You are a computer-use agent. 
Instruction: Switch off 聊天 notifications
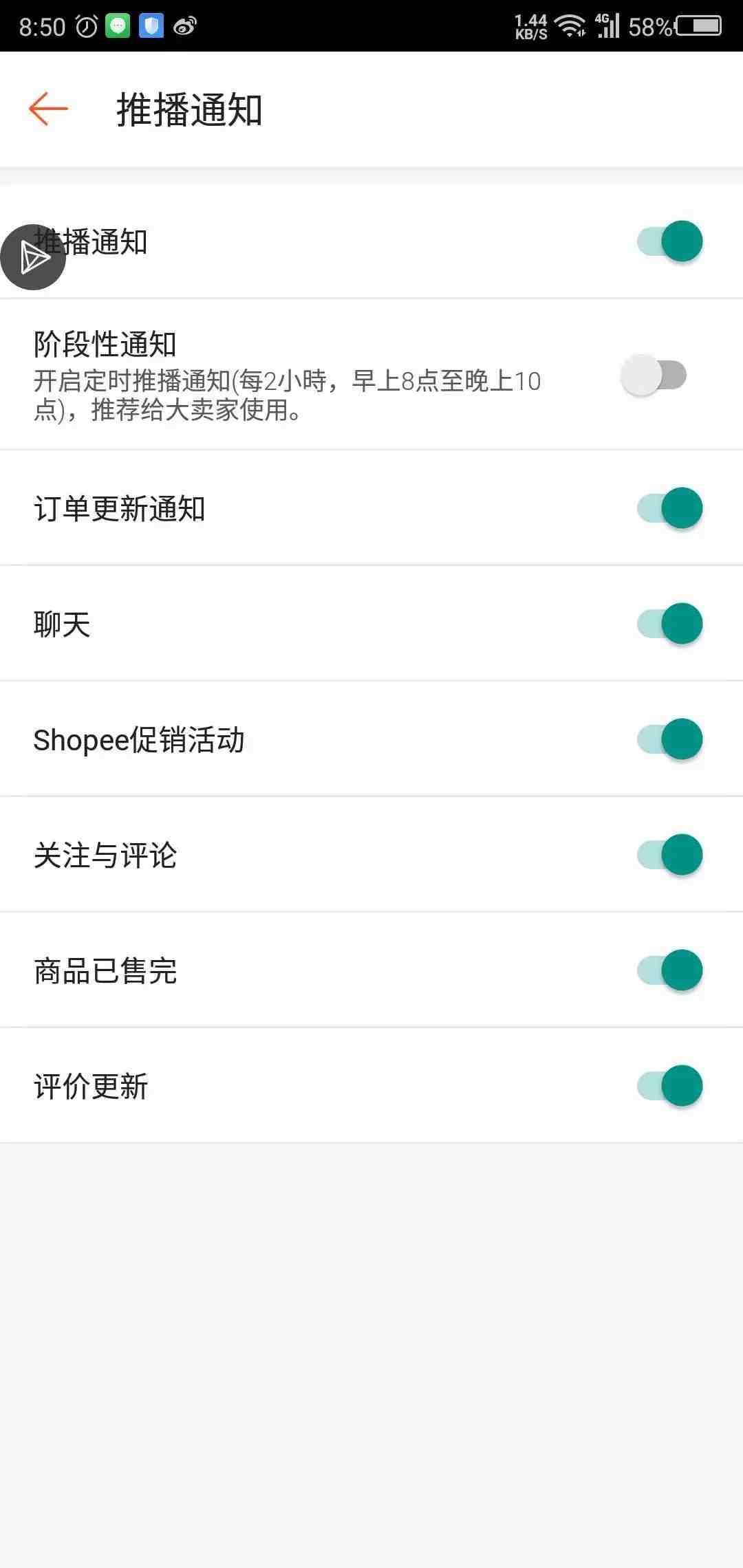[x=670, y=624]
